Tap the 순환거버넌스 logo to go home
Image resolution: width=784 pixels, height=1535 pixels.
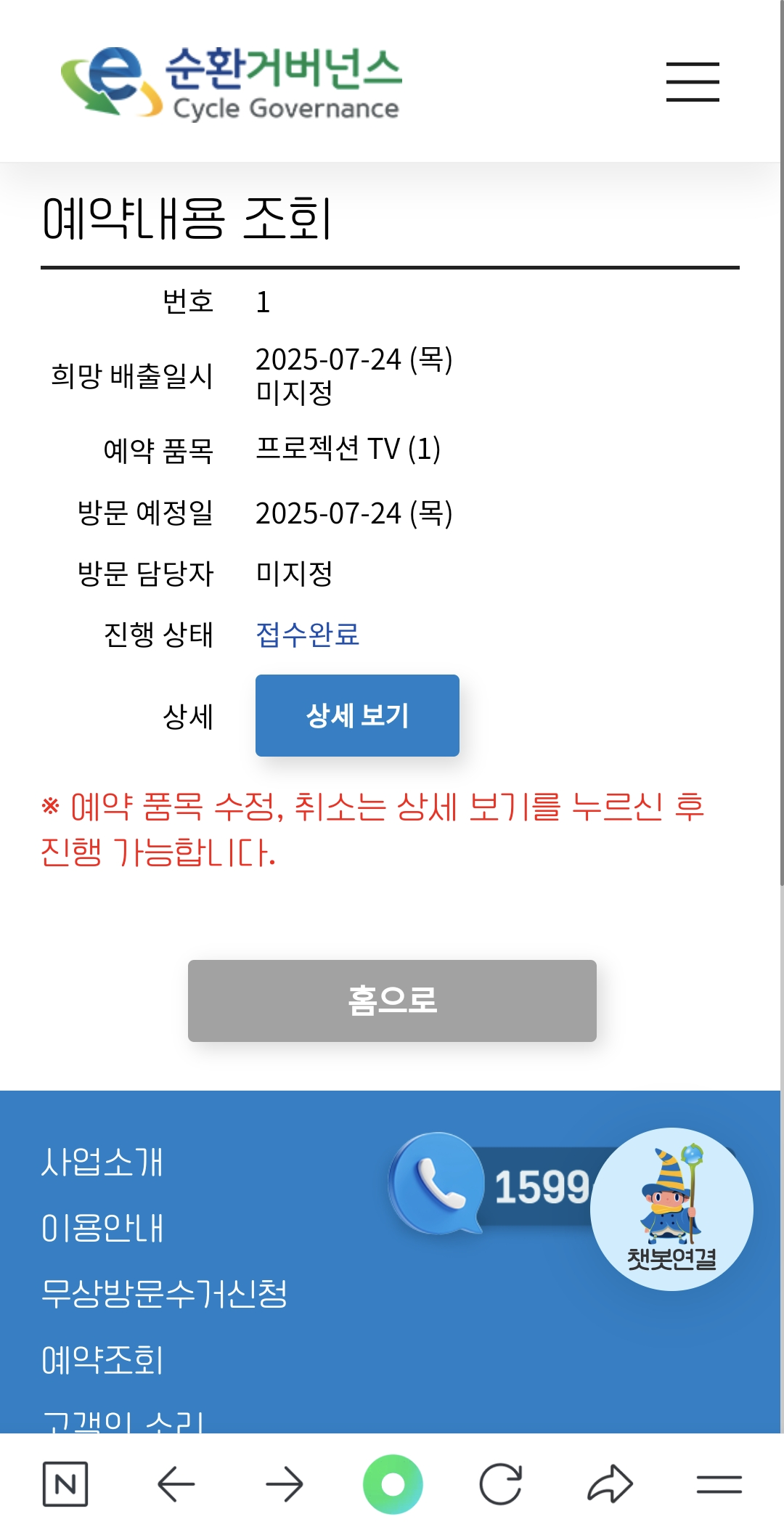point(231,82)
